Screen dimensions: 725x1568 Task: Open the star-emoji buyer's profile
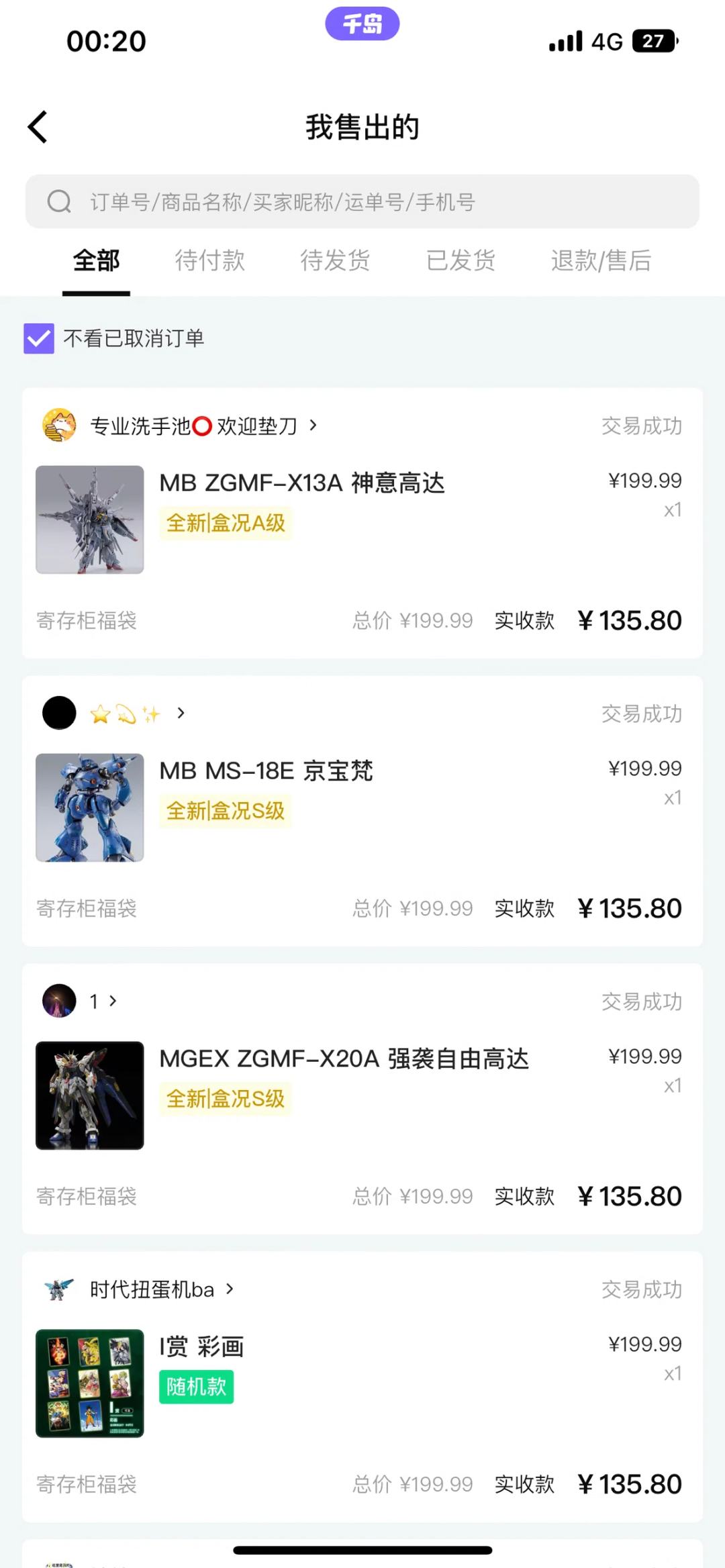click(x=125, y=714)
